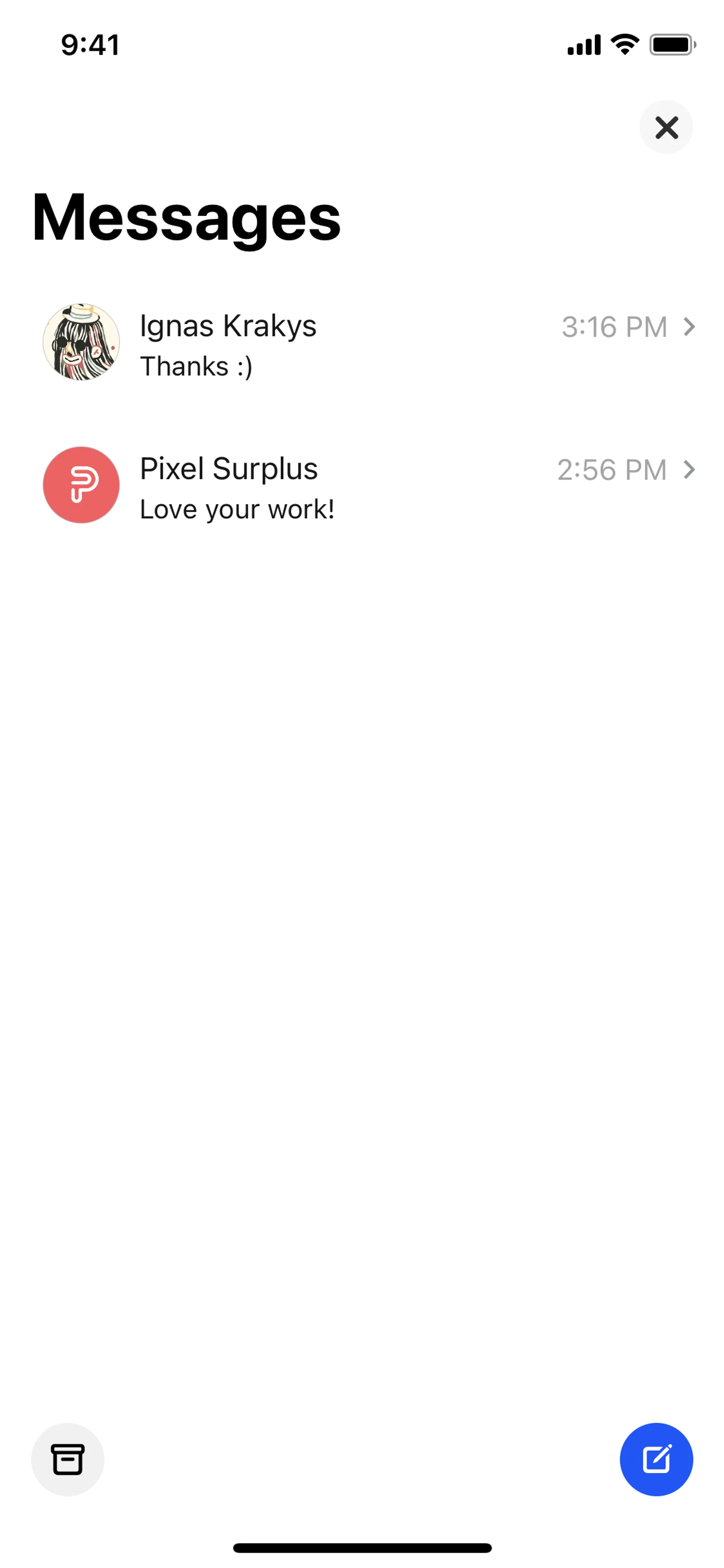Open the chat with Ignas Krakys
This screenshot has height=1568, width=724.
click(365, 343)
